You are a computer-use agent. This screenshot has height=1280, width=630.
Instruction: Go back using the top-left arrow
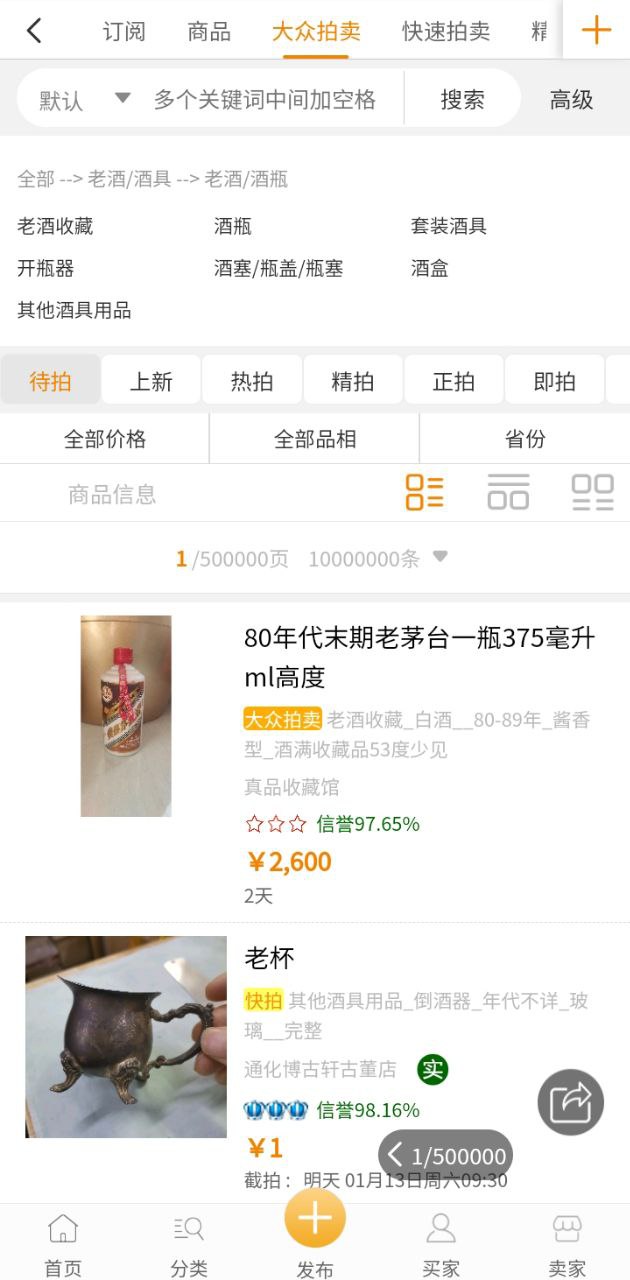[34, 31]
